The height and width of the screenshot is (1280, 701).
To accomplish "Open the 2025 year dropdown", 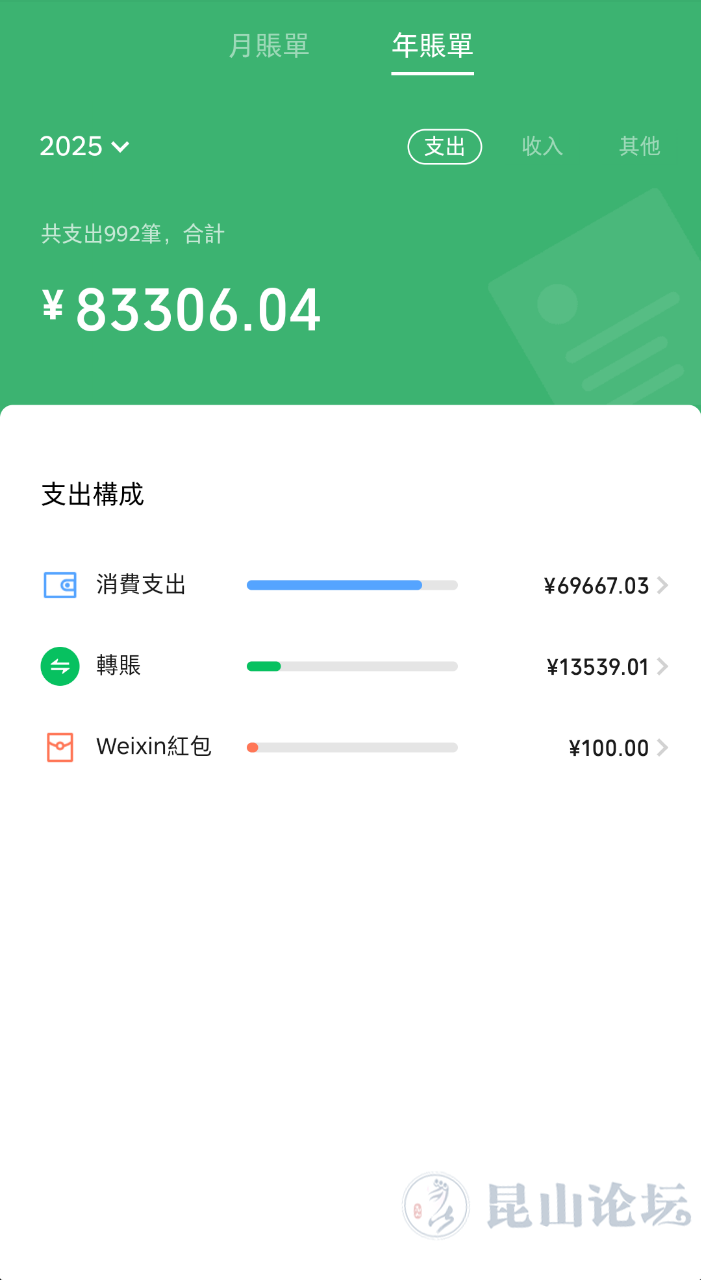I will [x=85, y=147].
